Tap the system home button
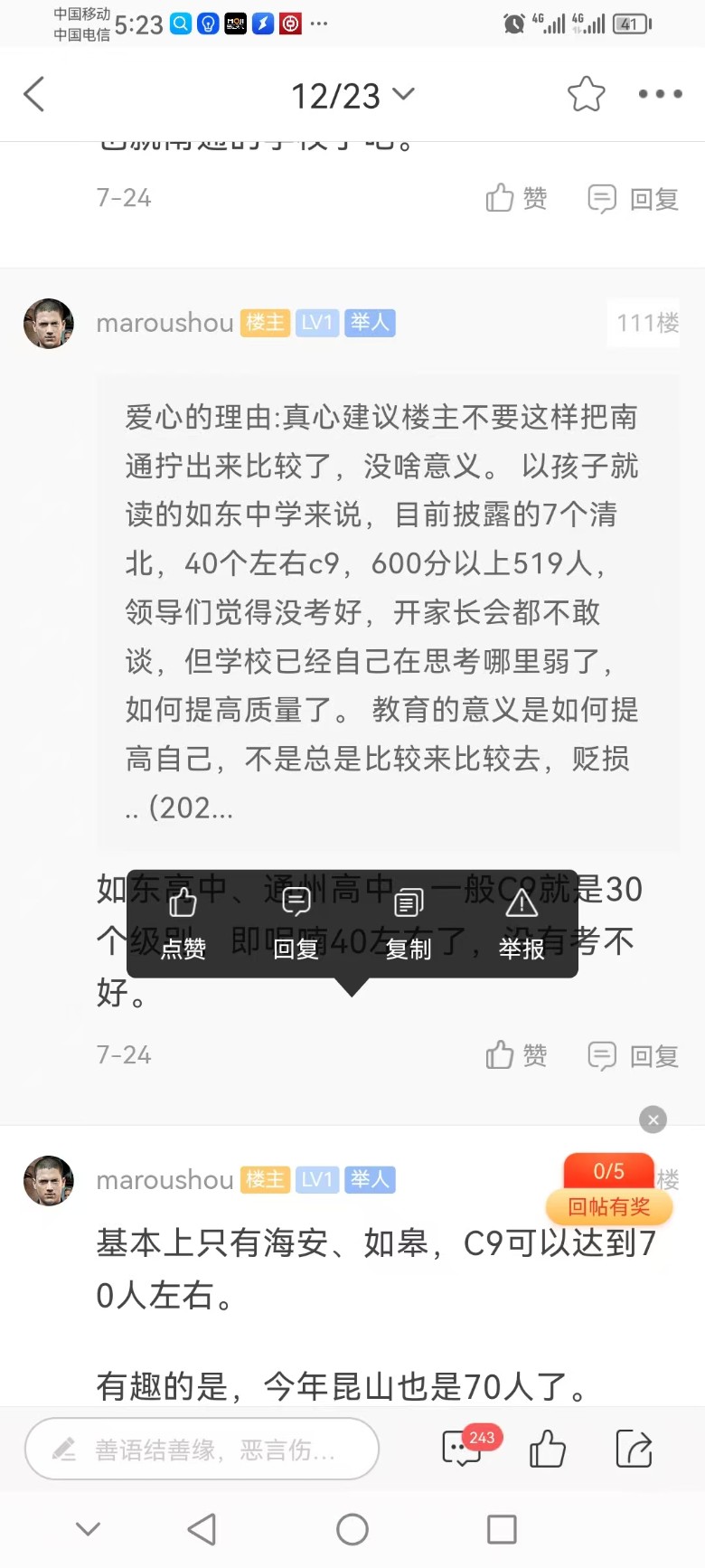 click(352, 1529)
